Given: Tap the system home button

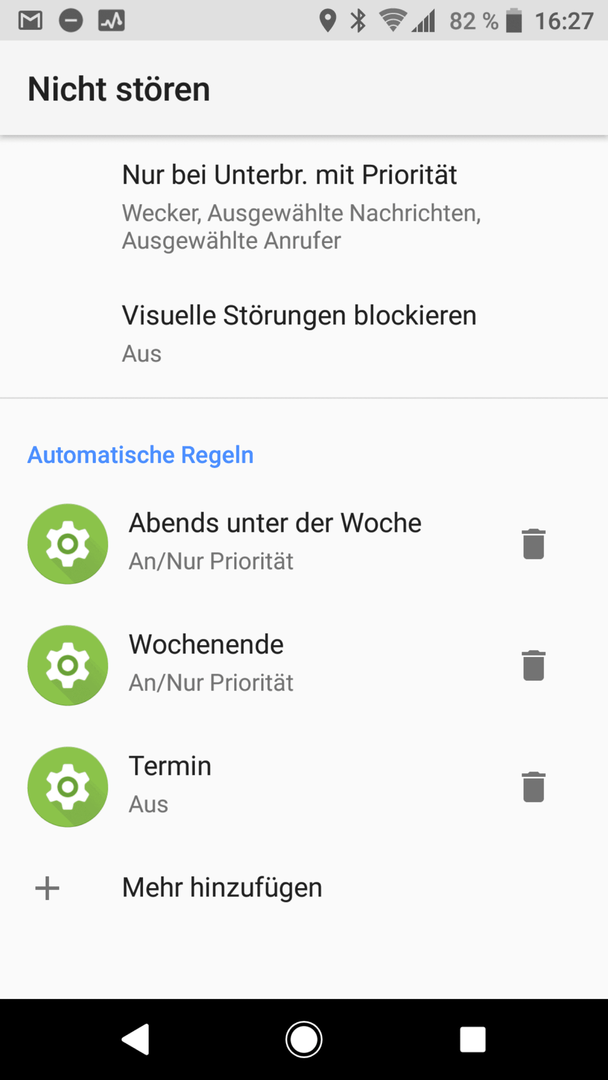Looking at the screenshot, I should (x=304, y=1039).
